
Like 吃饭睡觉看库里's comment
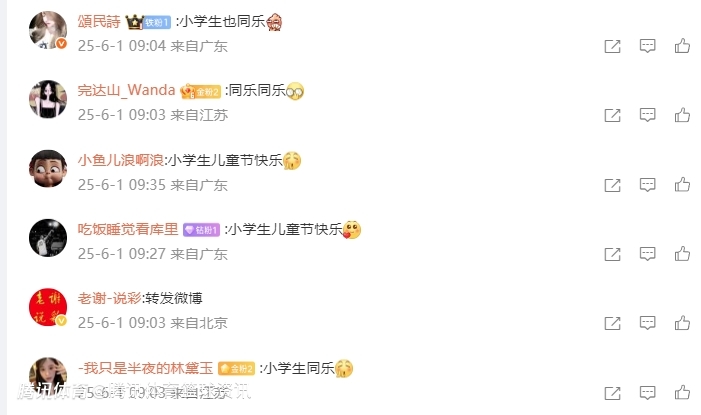[682, 254]
